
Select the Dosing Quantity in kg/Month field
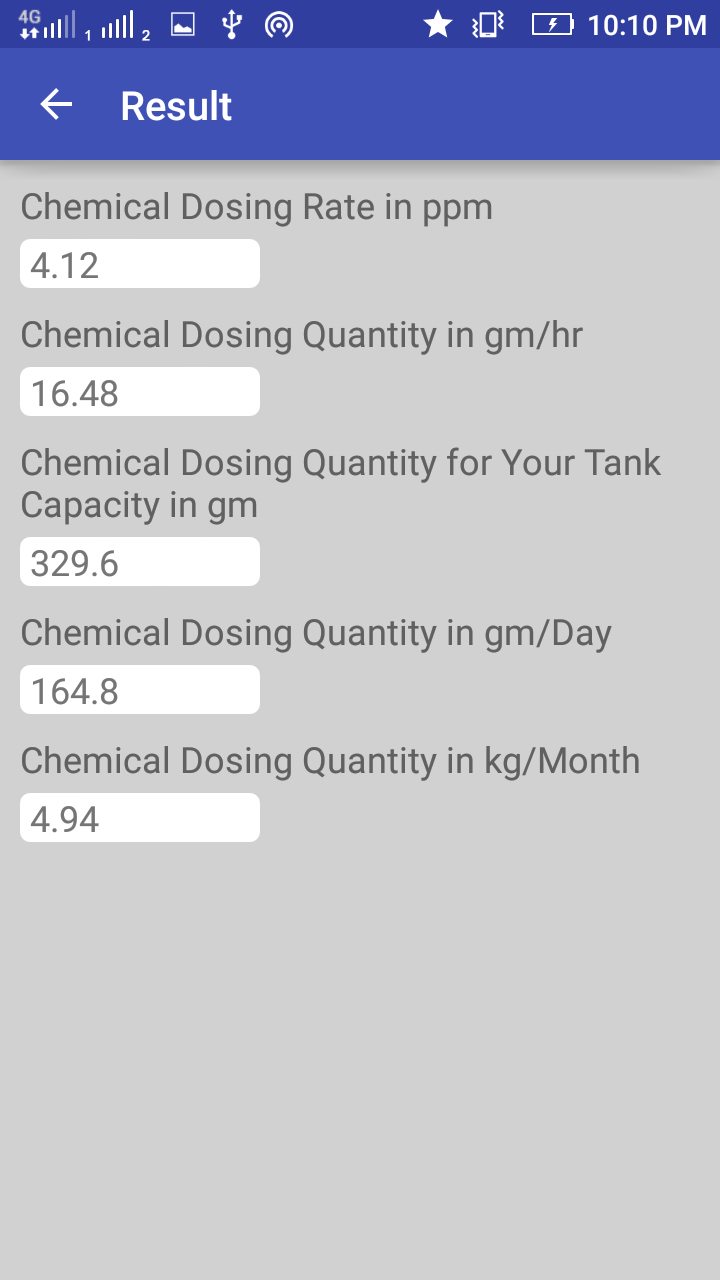click(x=140, y=818)
